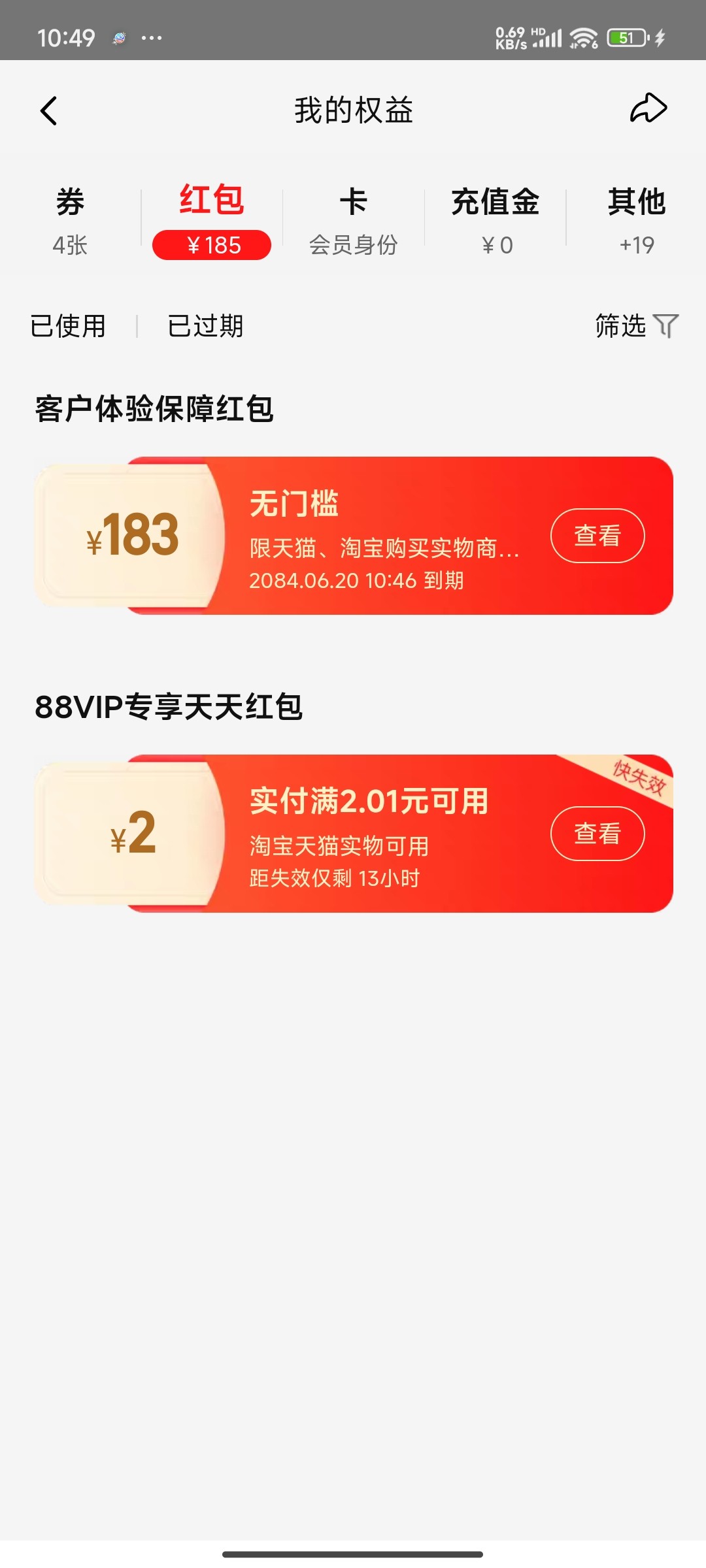706x1568 pixels.
Task: Show 已使用 red packets
Action: [68, 326]
